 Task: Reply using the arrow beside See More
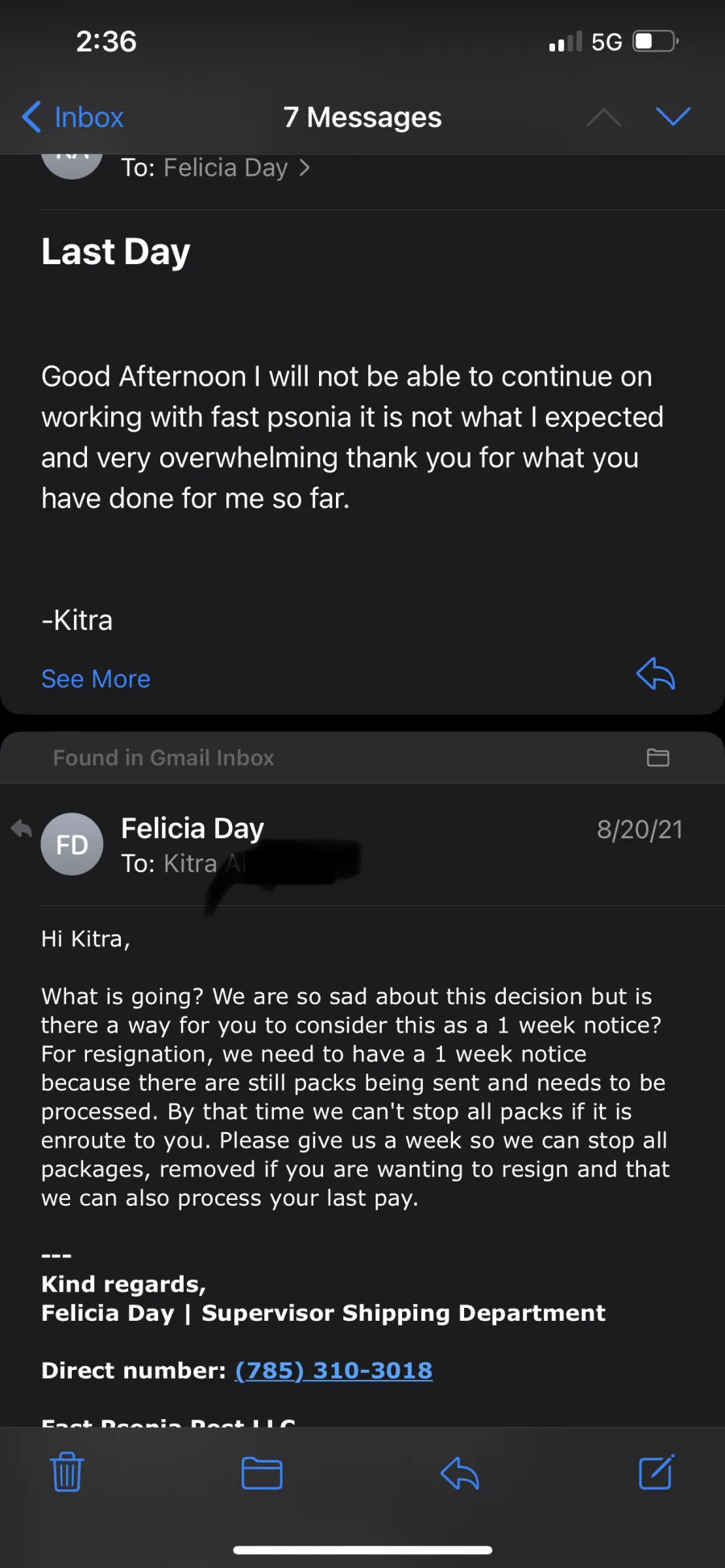click(656, 674)
